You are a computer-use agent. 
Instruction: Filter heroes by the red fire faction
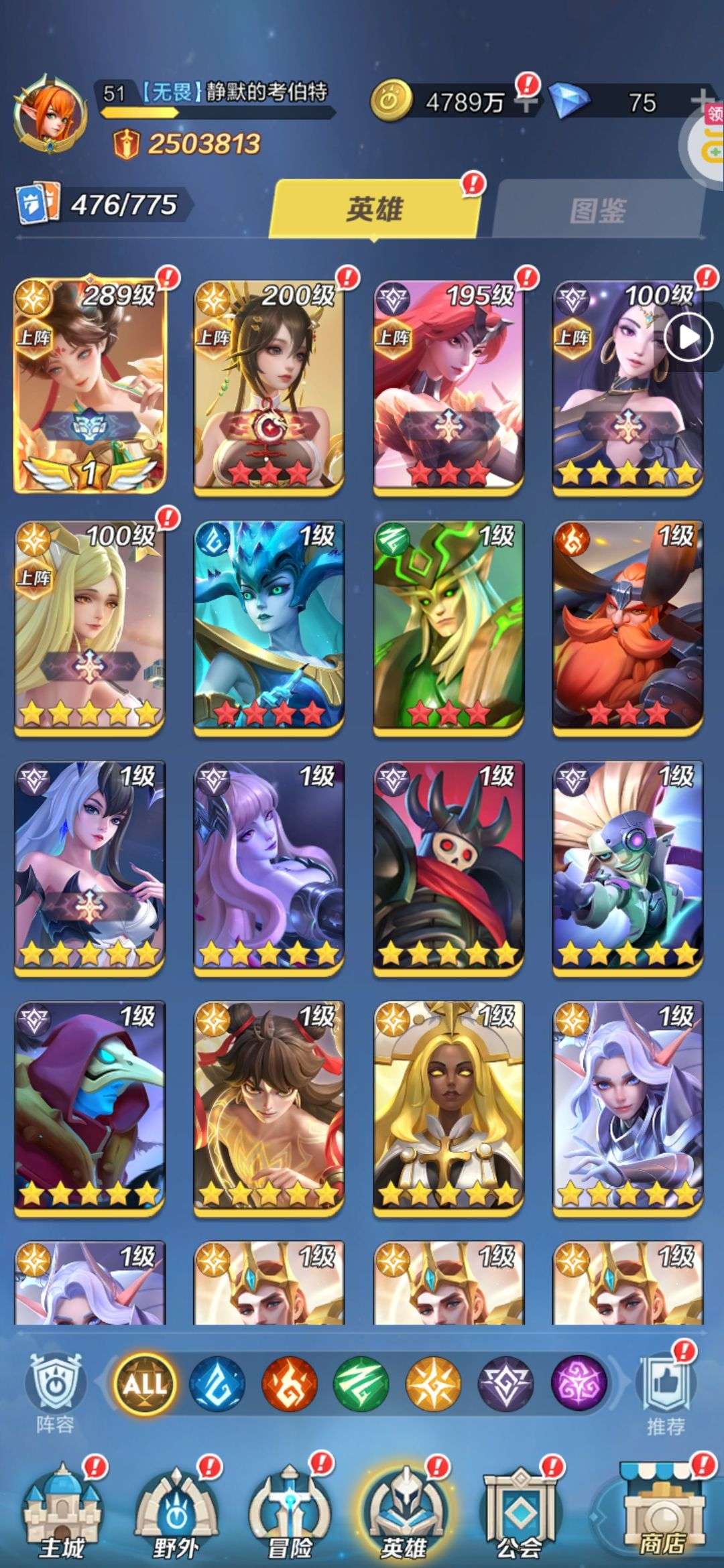point(289,1384)
